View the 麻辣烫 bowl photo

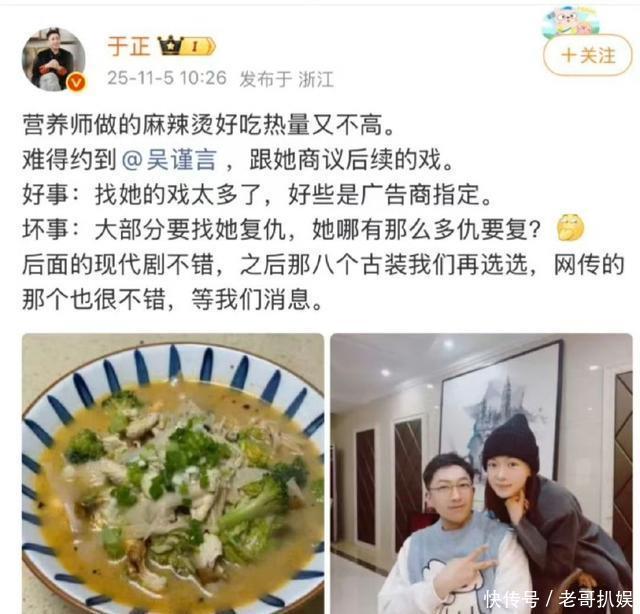[173, 474]
